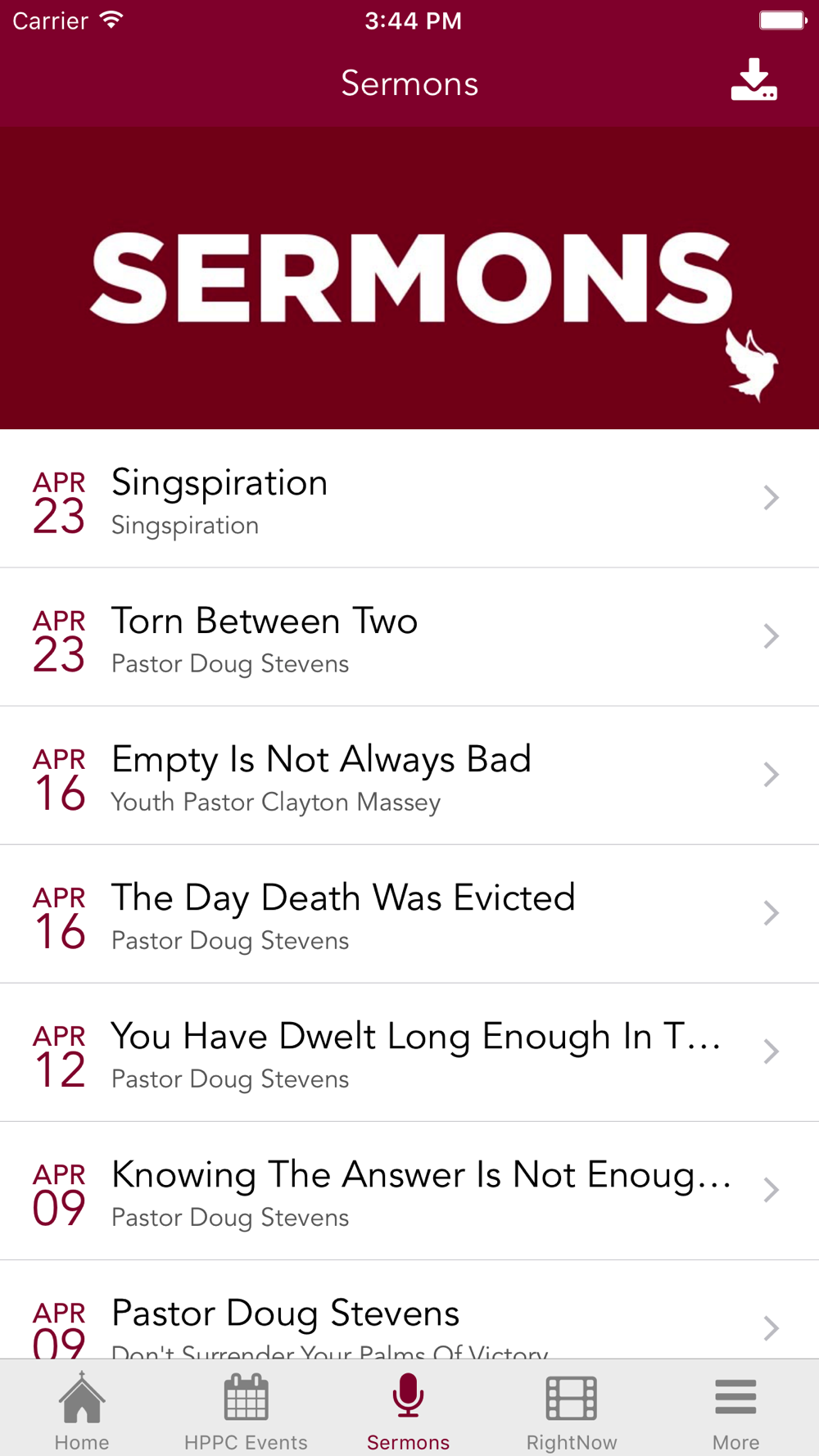Open Knowing The Answer Is Not Enough sermon

click(x=409, y=1191)
